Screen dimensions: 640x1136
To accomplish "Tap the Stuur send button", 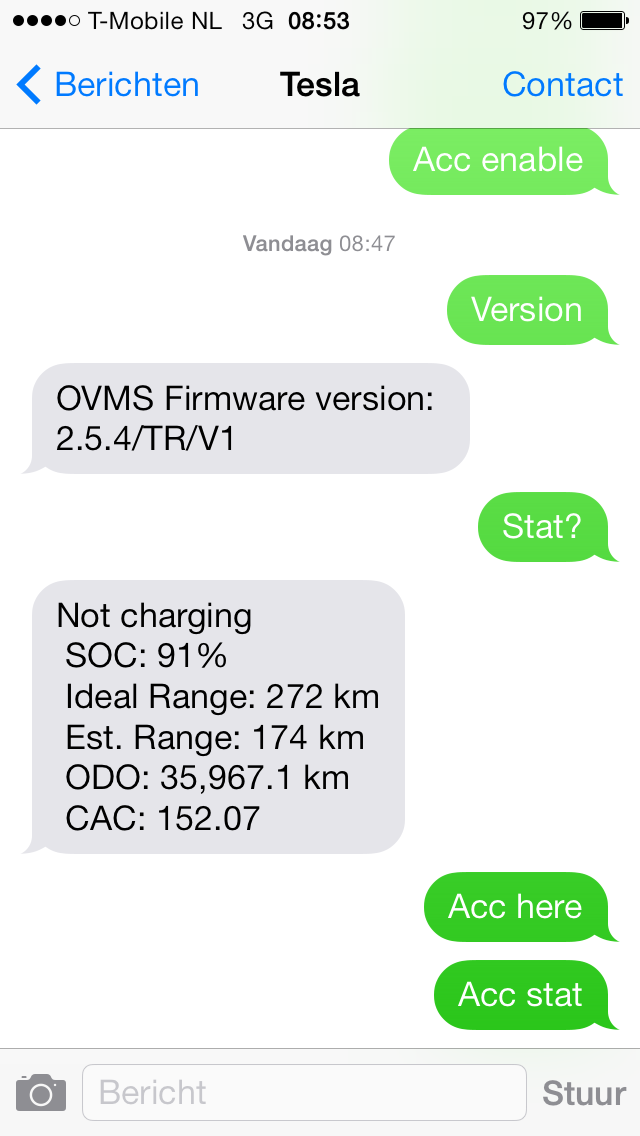I will 584,1093.
